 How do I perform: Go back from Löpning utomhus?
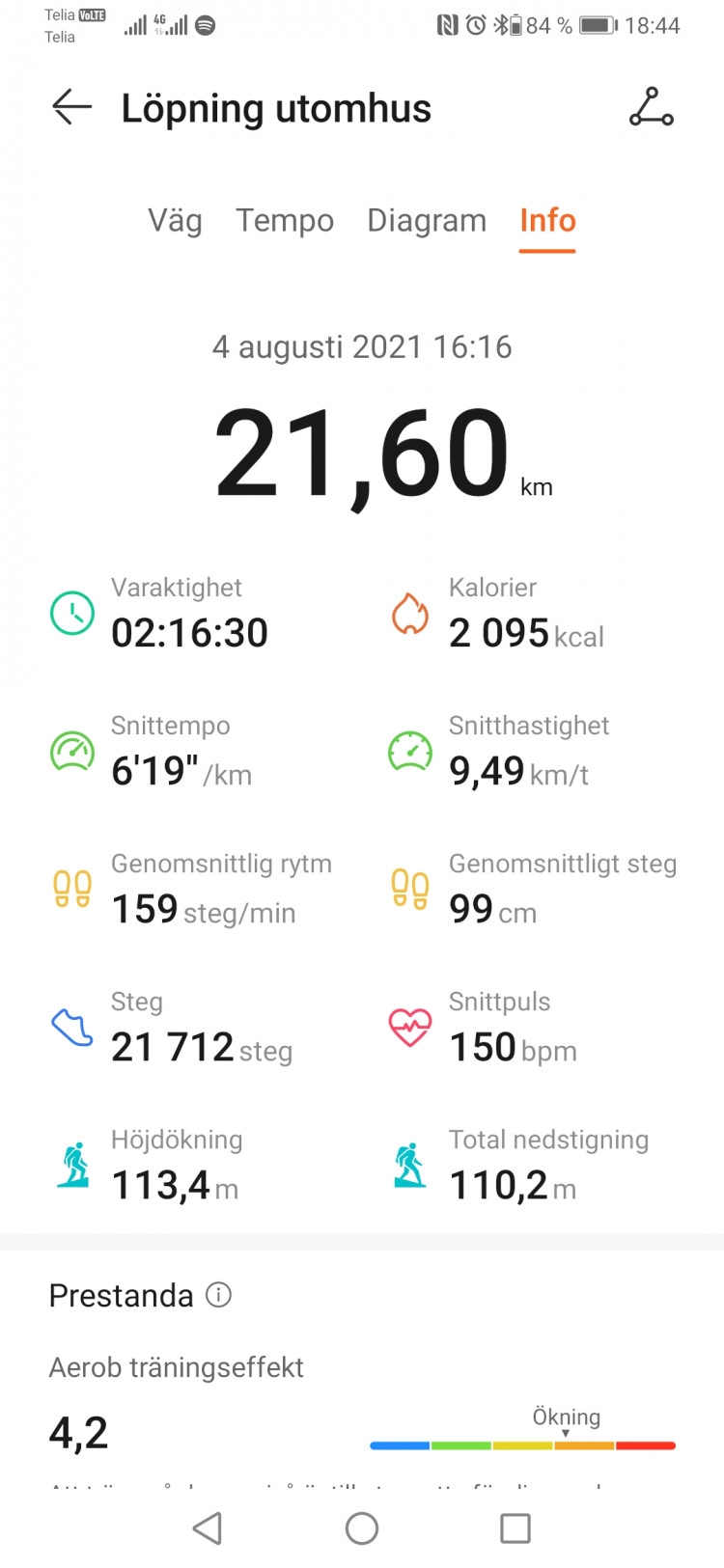[72, 107]
